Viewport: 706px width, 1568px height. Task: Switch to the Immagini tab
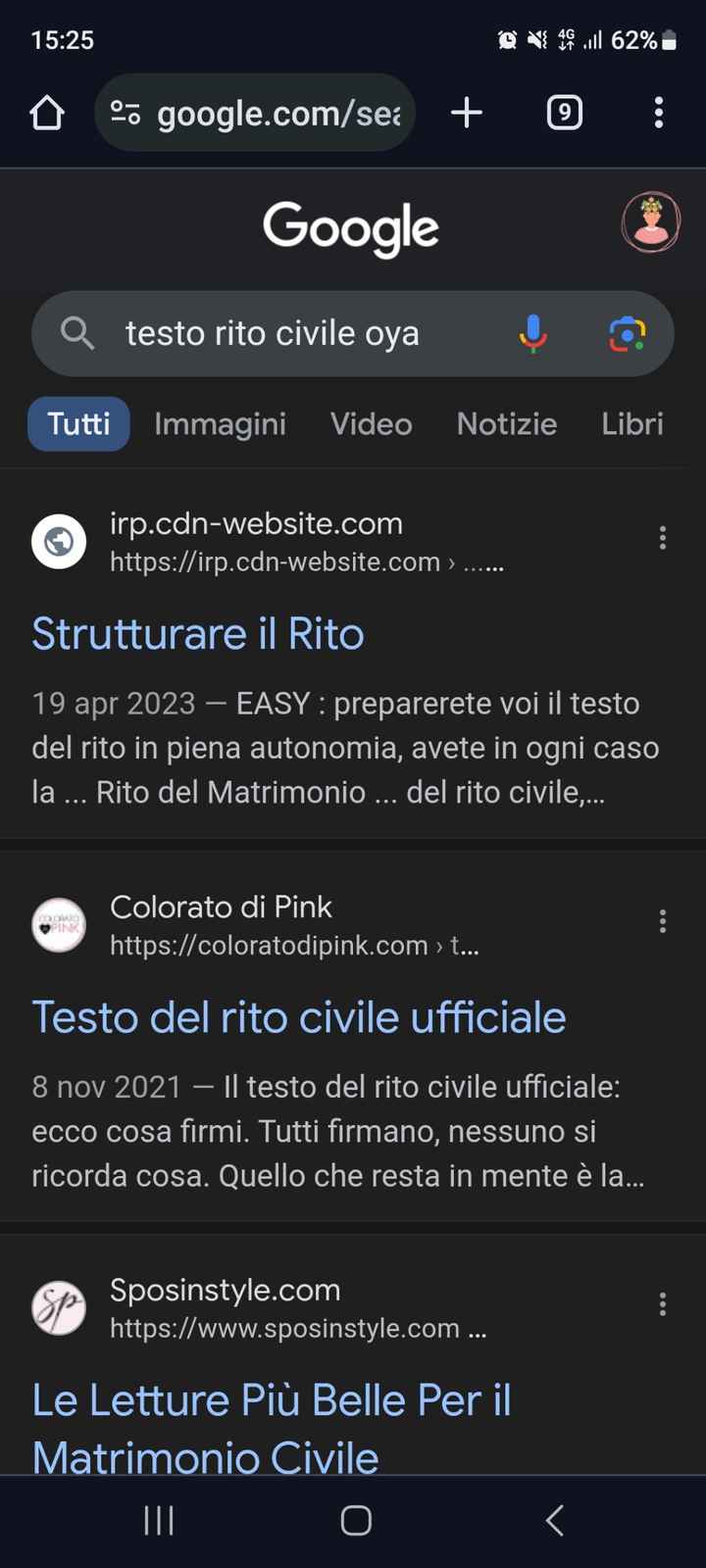(x=220, y=423)
